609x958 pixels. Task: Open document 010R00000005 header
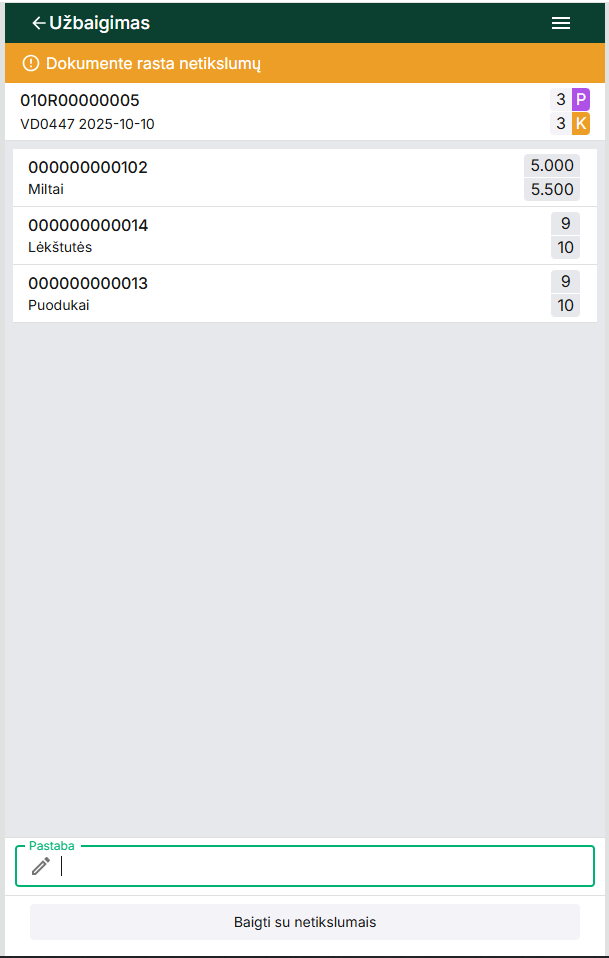click(280, 112)
